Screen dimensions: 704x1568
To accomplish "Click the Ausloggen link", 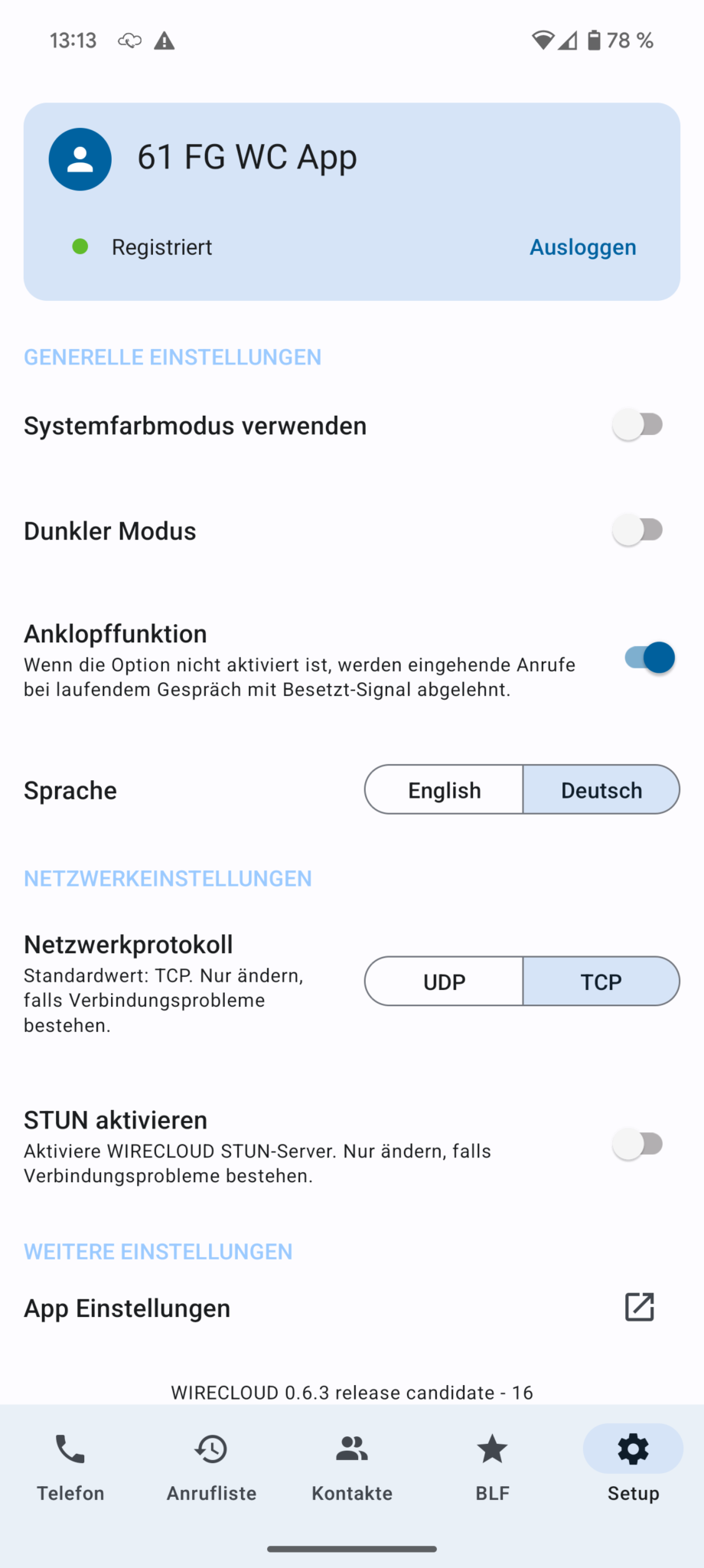I will click(x=582, y=247).
